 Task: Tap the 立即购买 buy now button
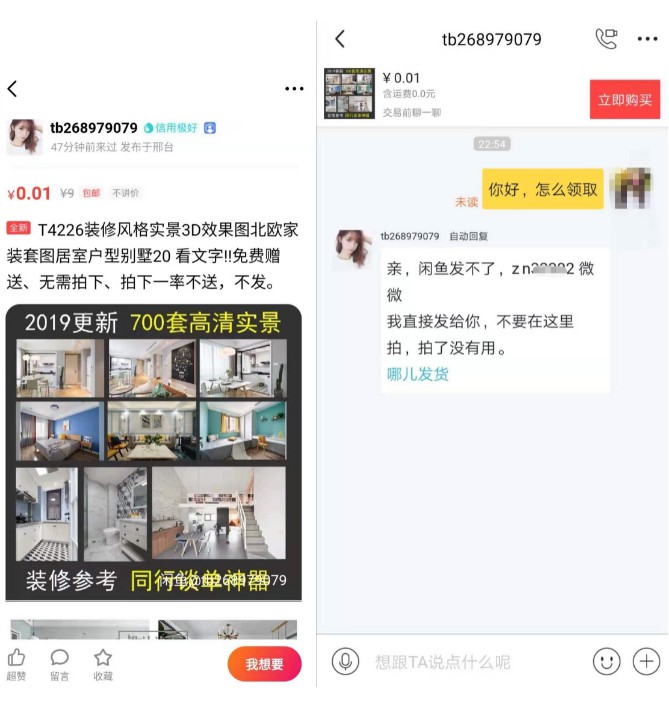(624, 100)
